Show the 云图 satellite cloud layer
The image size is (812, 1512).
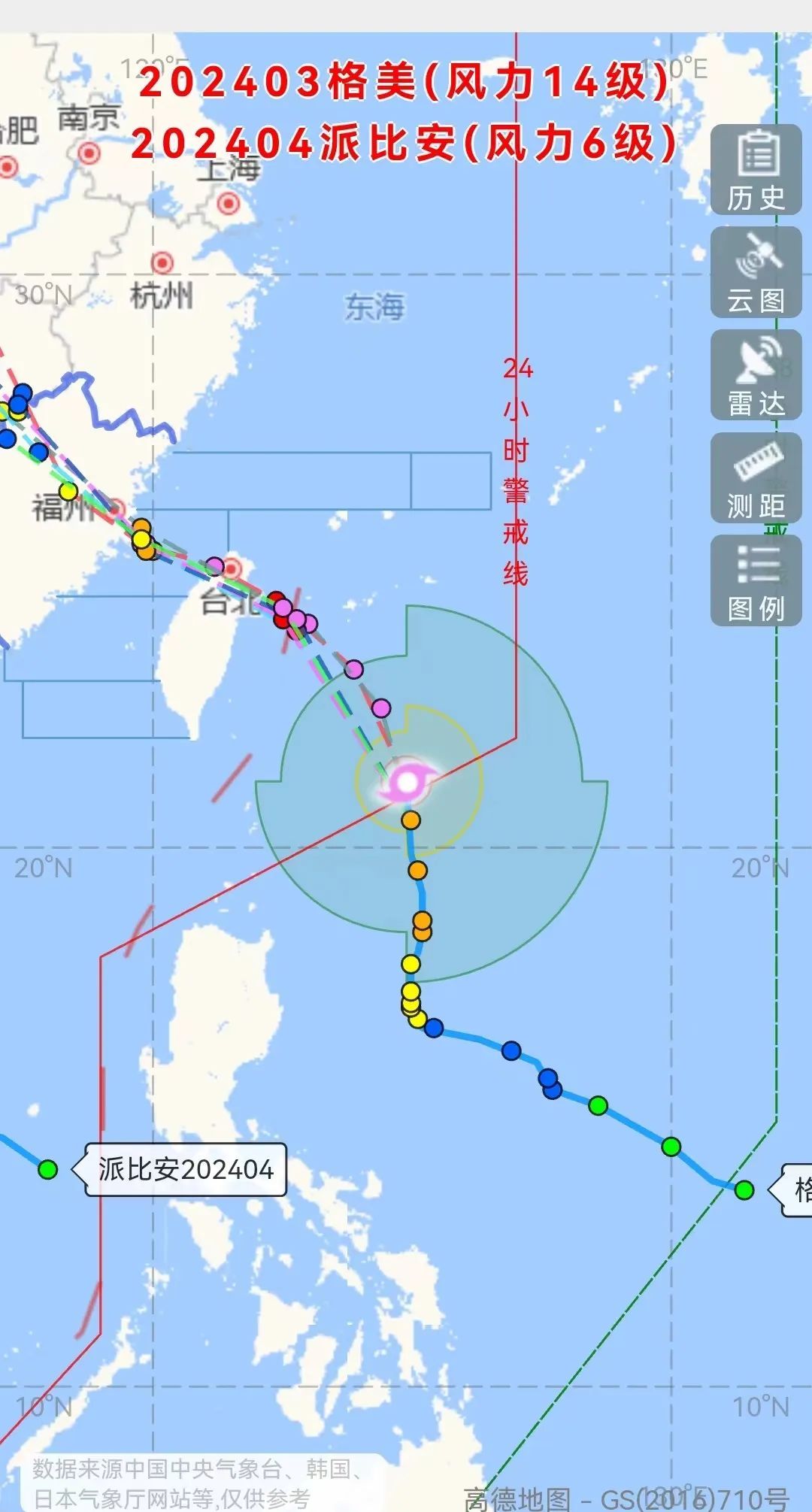[x=756, y=273]
